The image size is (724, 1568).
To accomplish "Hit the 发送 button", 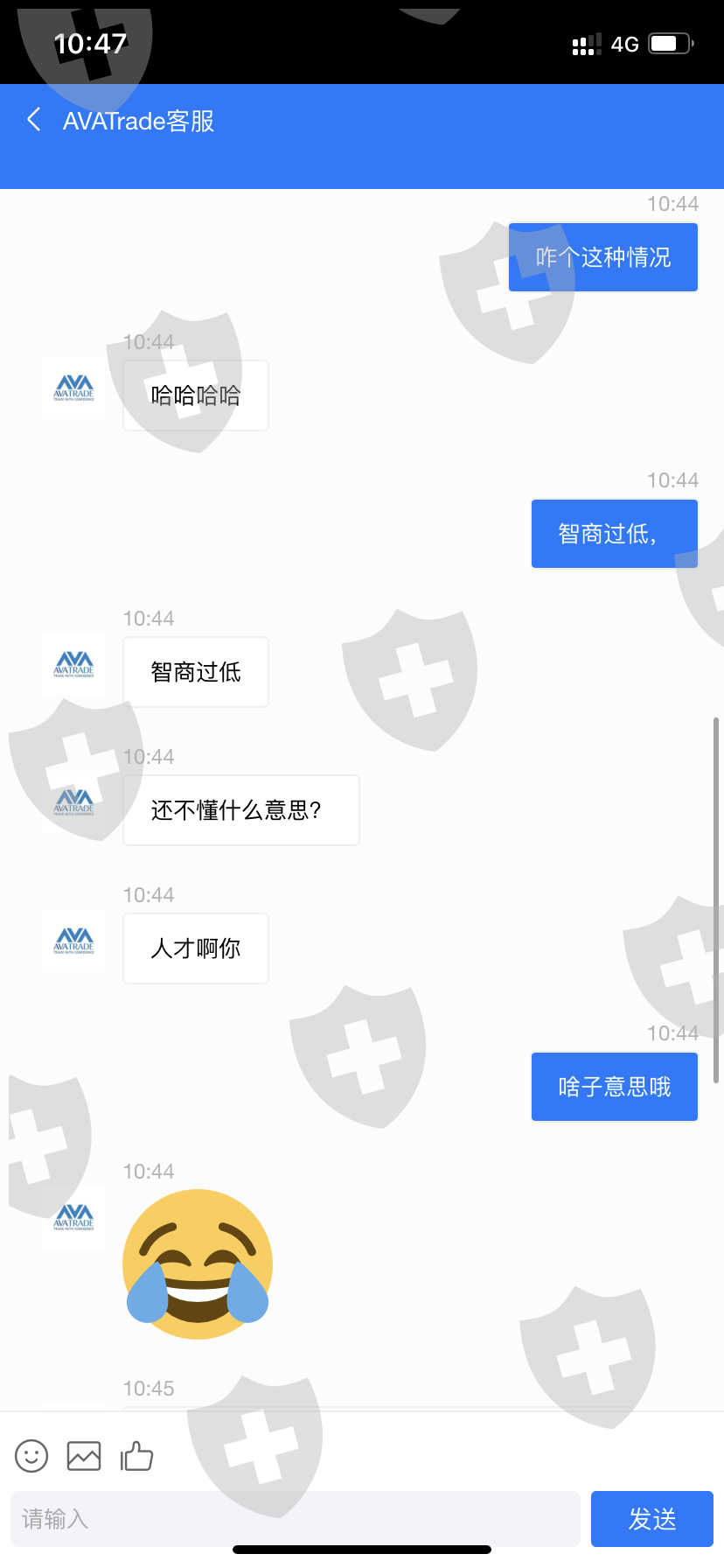I will click(652, 1519).
